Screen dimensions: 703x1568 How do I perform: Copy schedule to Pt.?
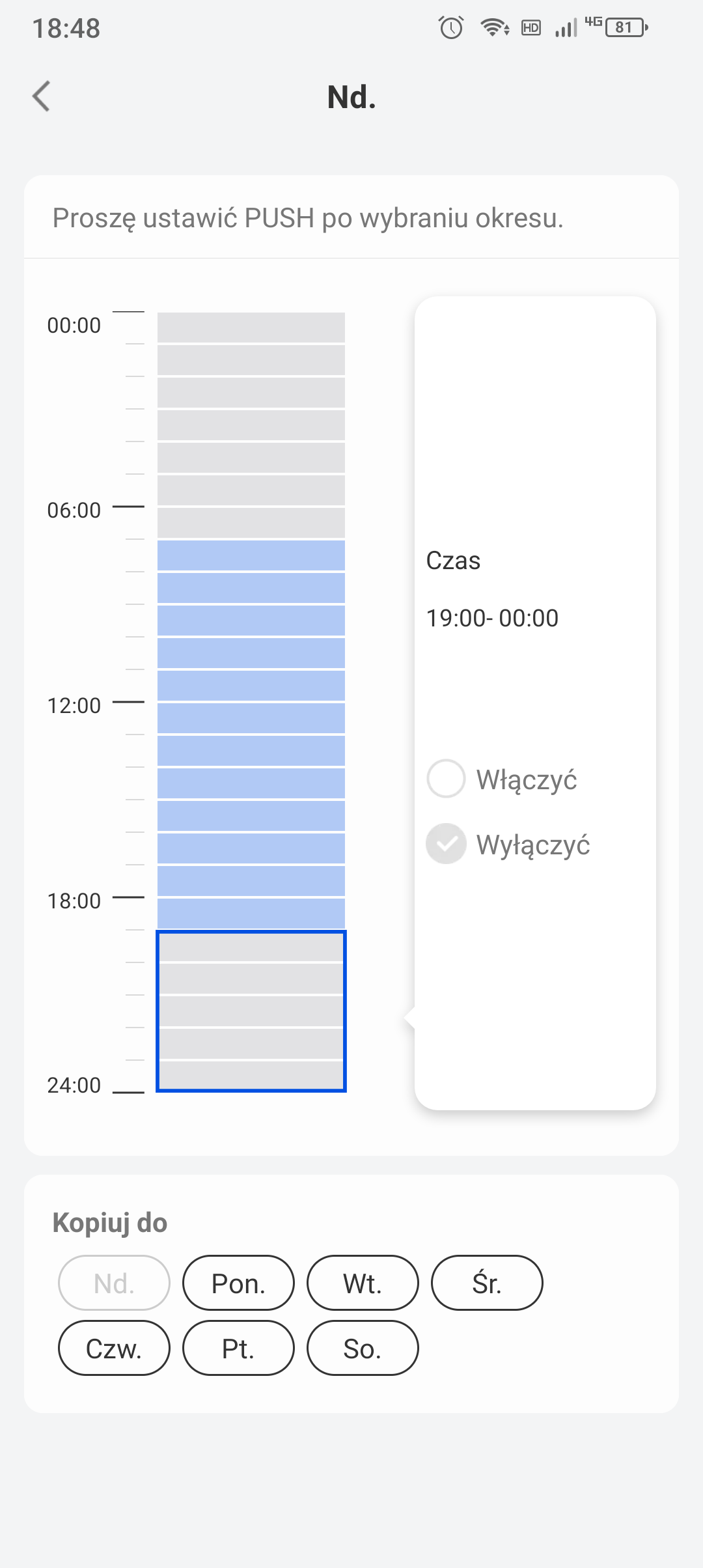[x=238, y=1348]
